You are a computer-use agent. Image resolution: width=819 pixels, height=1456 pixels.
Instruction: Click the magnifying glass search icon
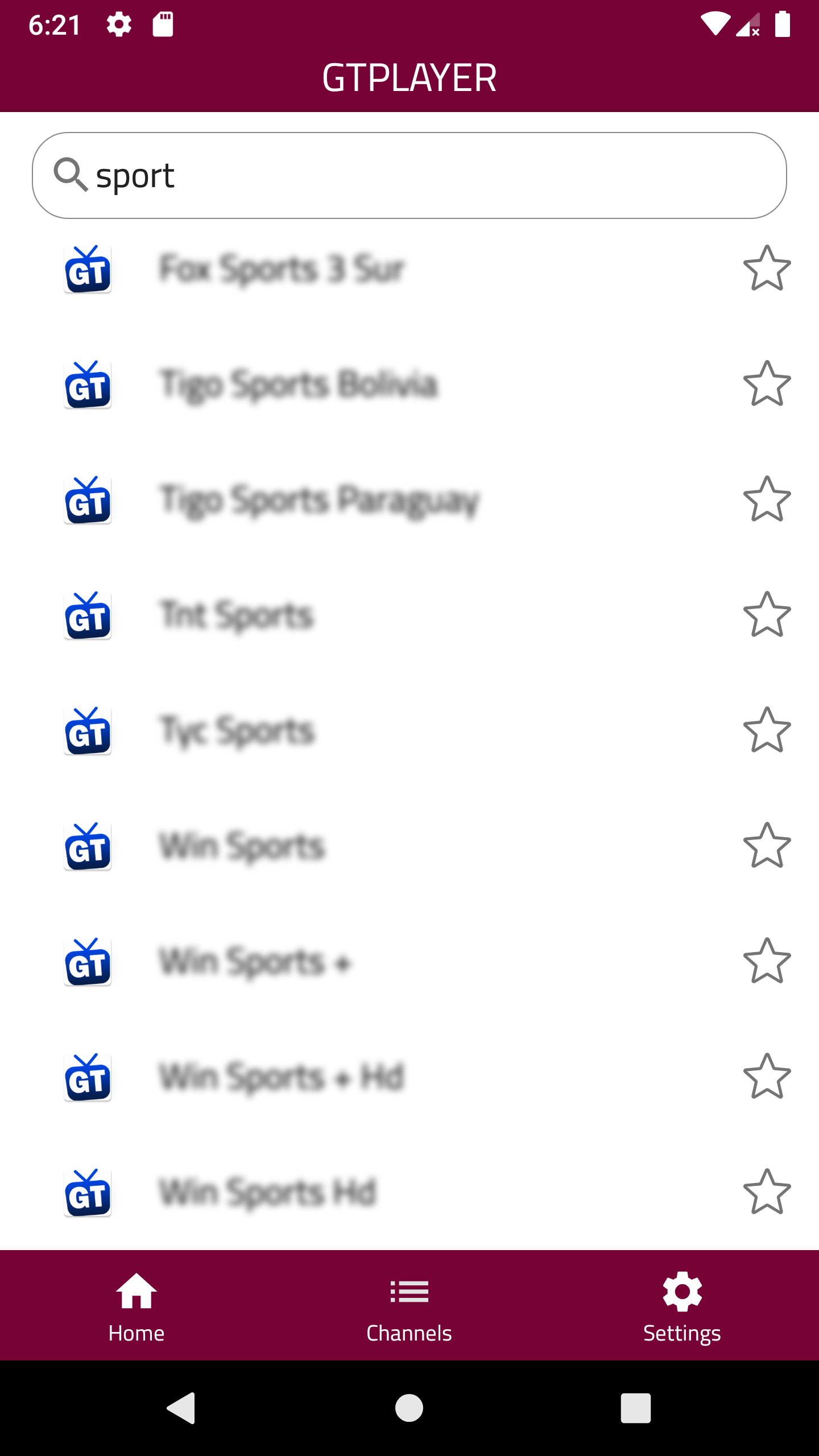tap(70, 174)
